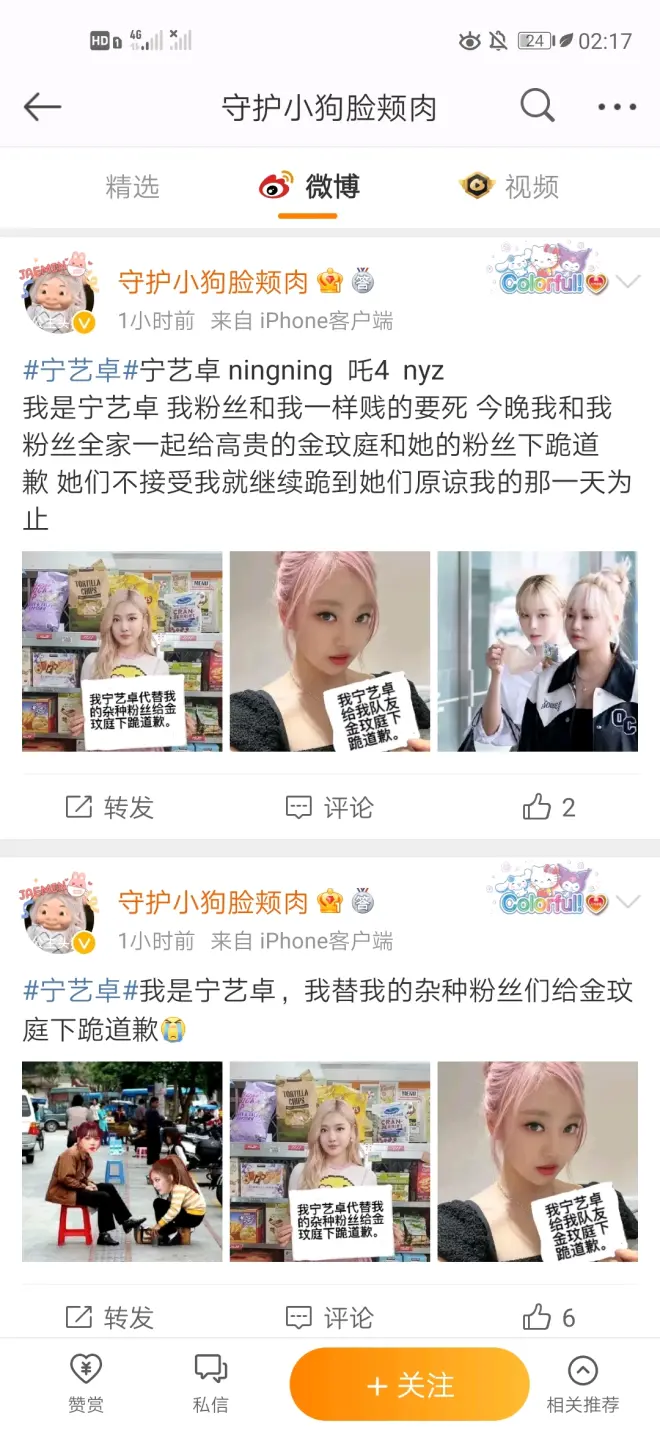
Task: Open 赞赏 to tip this user
Action: (x=86, y=1384)
